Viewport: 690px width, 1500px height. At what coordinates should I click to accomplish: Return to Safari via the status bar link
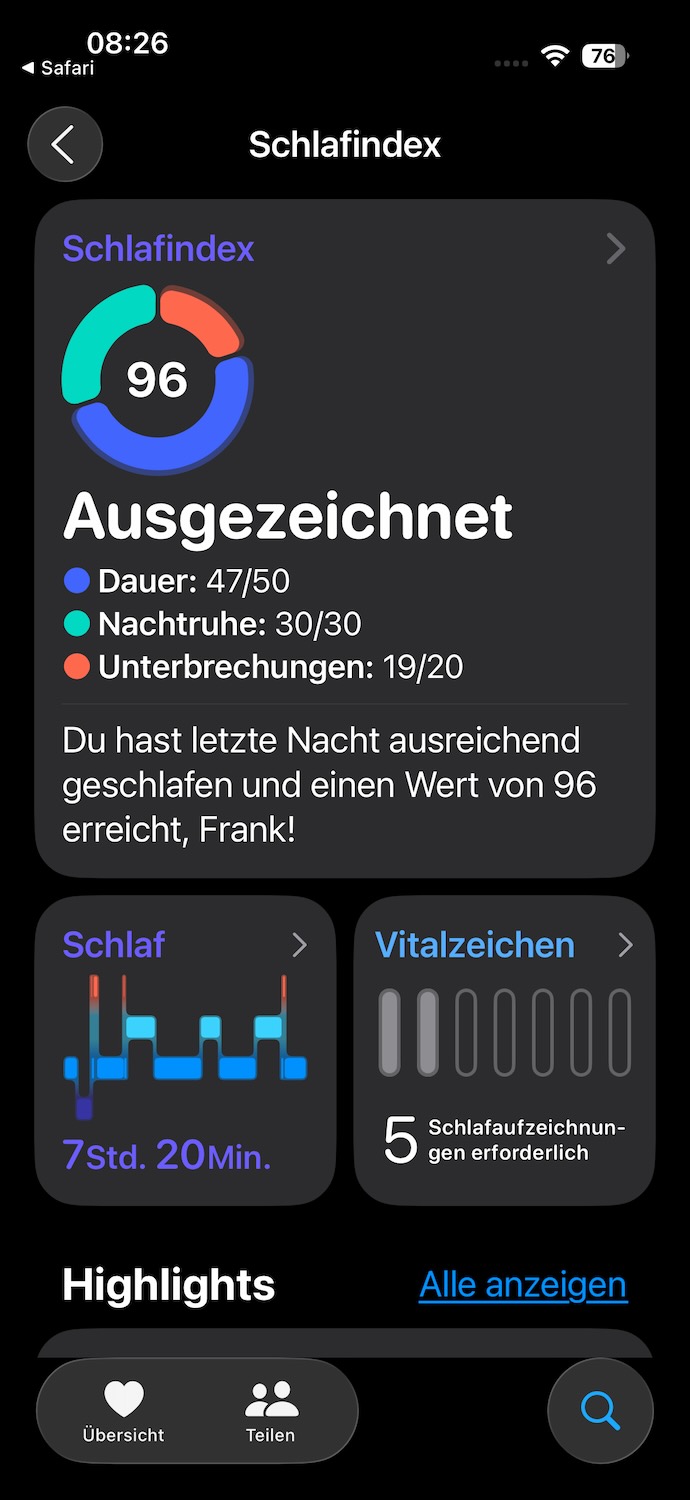(x=58, y=68)
